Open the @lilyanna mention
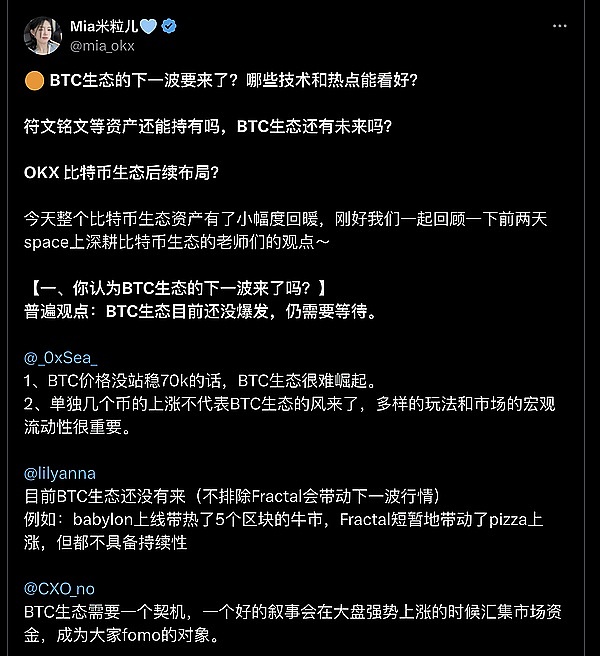The height and width of the screenshot is (656, 600). pyautogui.click(x=59, y=474)
